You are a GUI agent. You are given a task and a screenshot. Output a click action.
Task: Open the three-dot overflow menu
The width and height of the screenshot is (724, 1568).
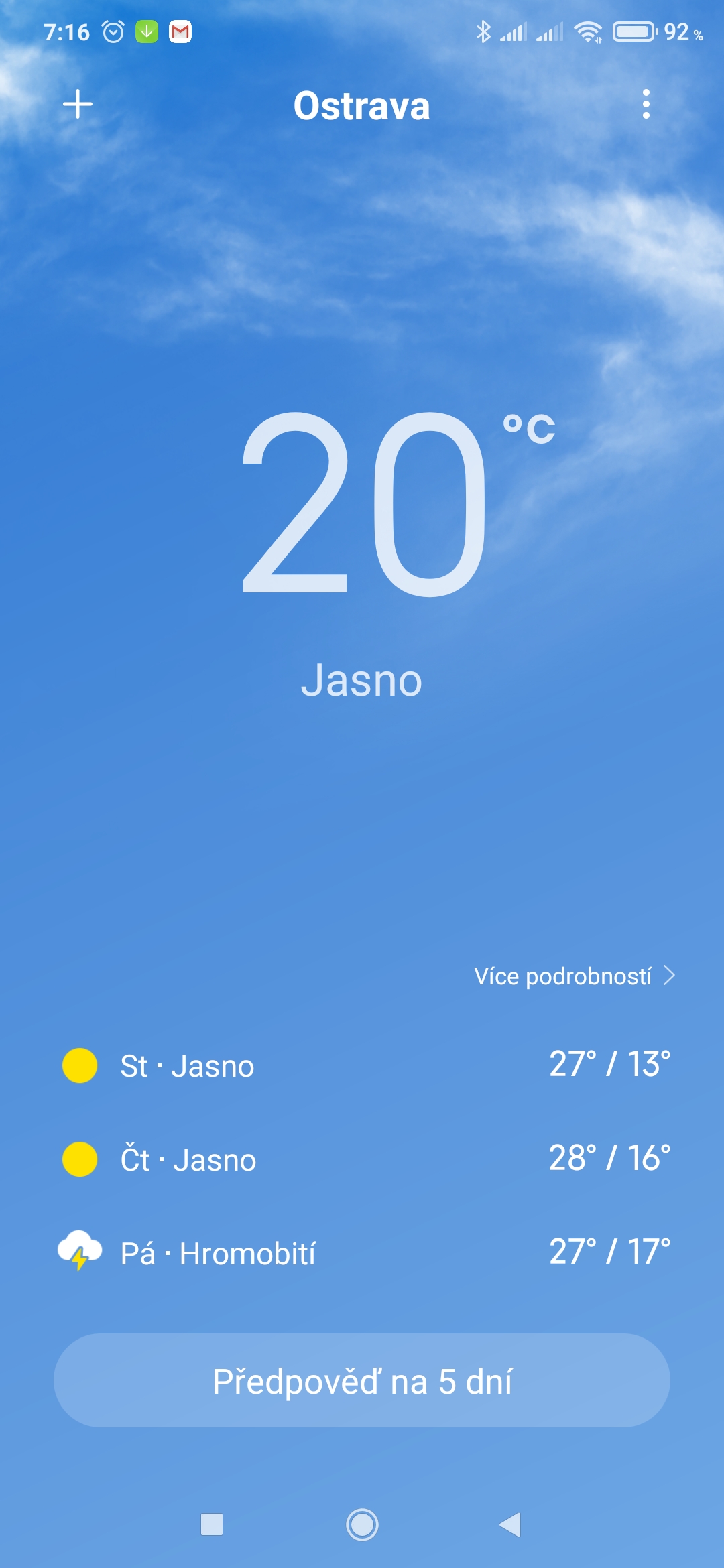pyautogui.click(x=646, y=105)
